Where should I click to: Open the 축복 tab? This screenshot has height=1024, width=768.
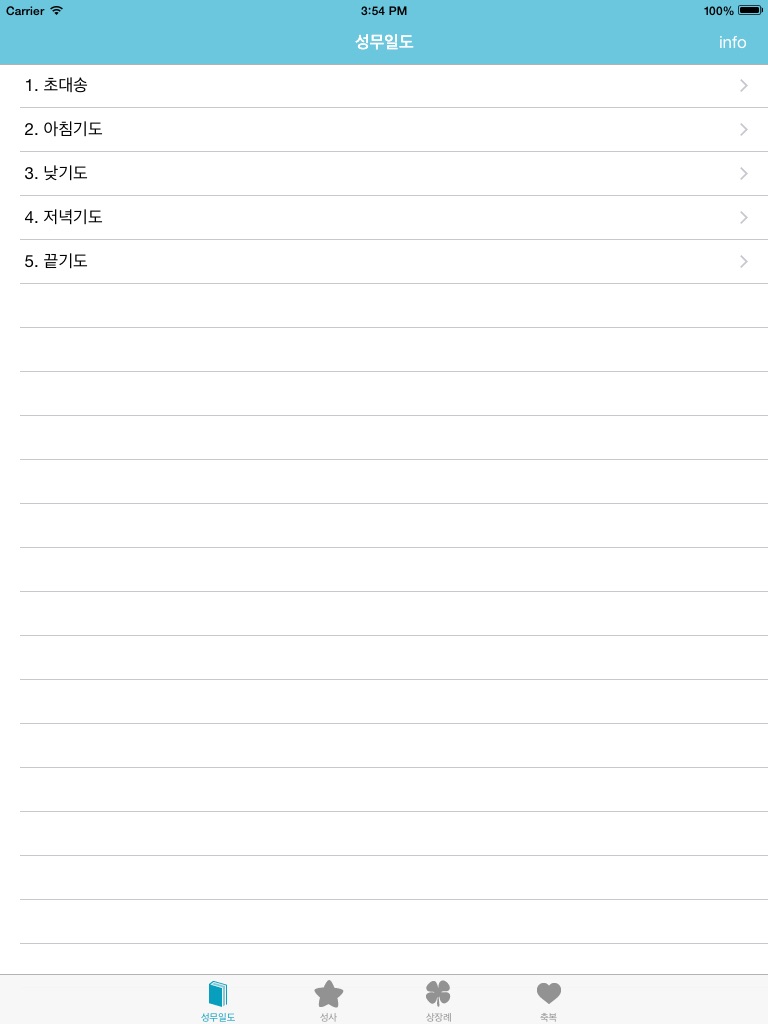[x=549, y=1000]
